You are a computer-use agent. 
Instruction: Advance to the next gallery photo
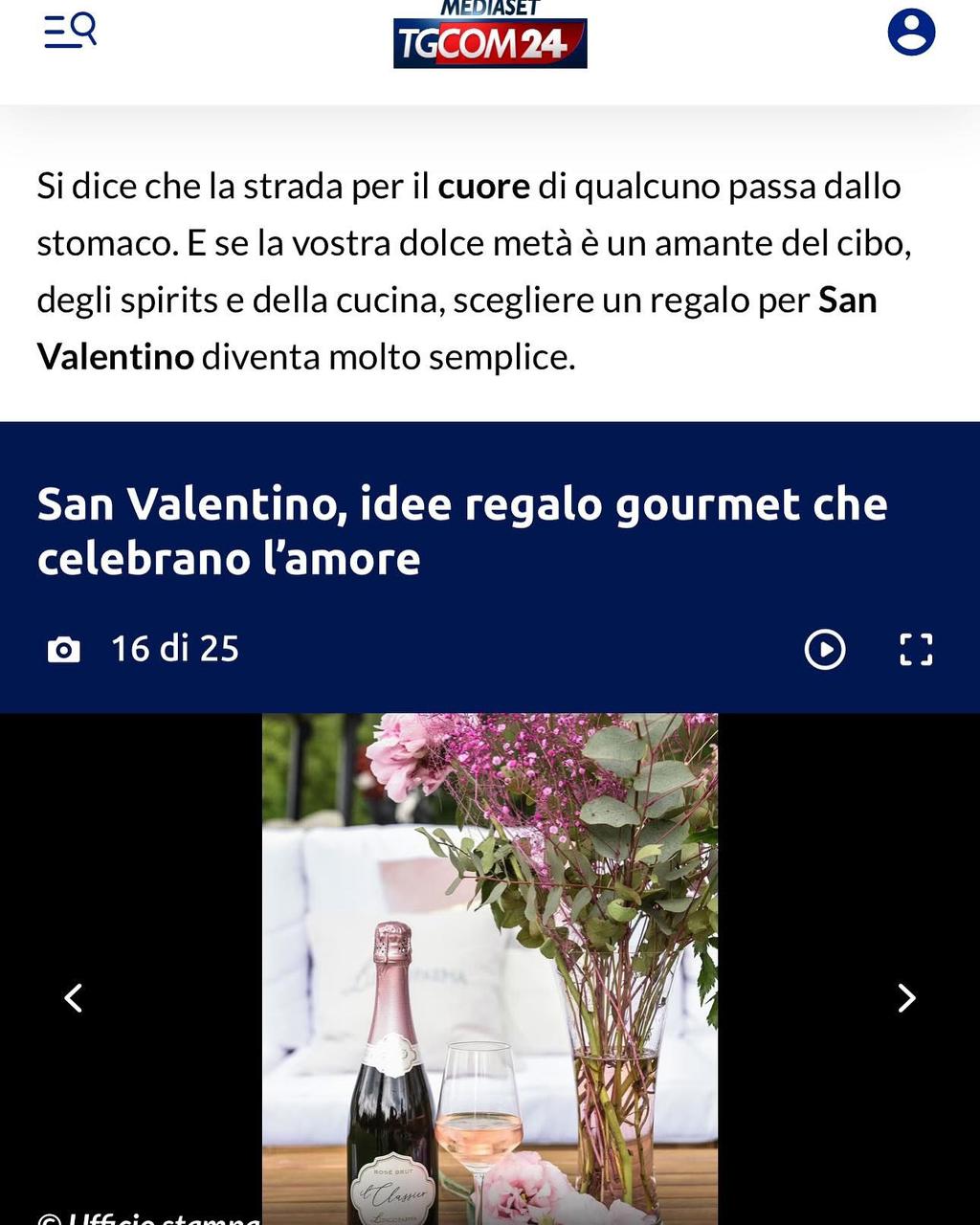pos(905,998)
